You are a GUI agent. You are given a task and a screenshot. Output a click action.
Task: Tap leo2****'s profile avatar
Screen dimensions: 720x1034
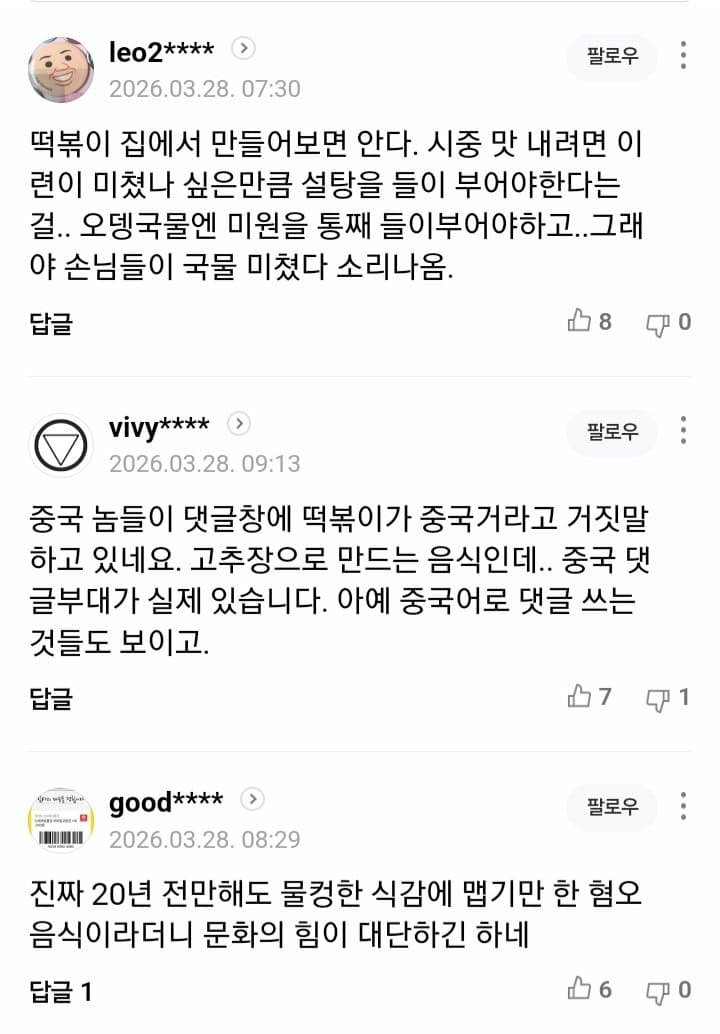(60, 69)
